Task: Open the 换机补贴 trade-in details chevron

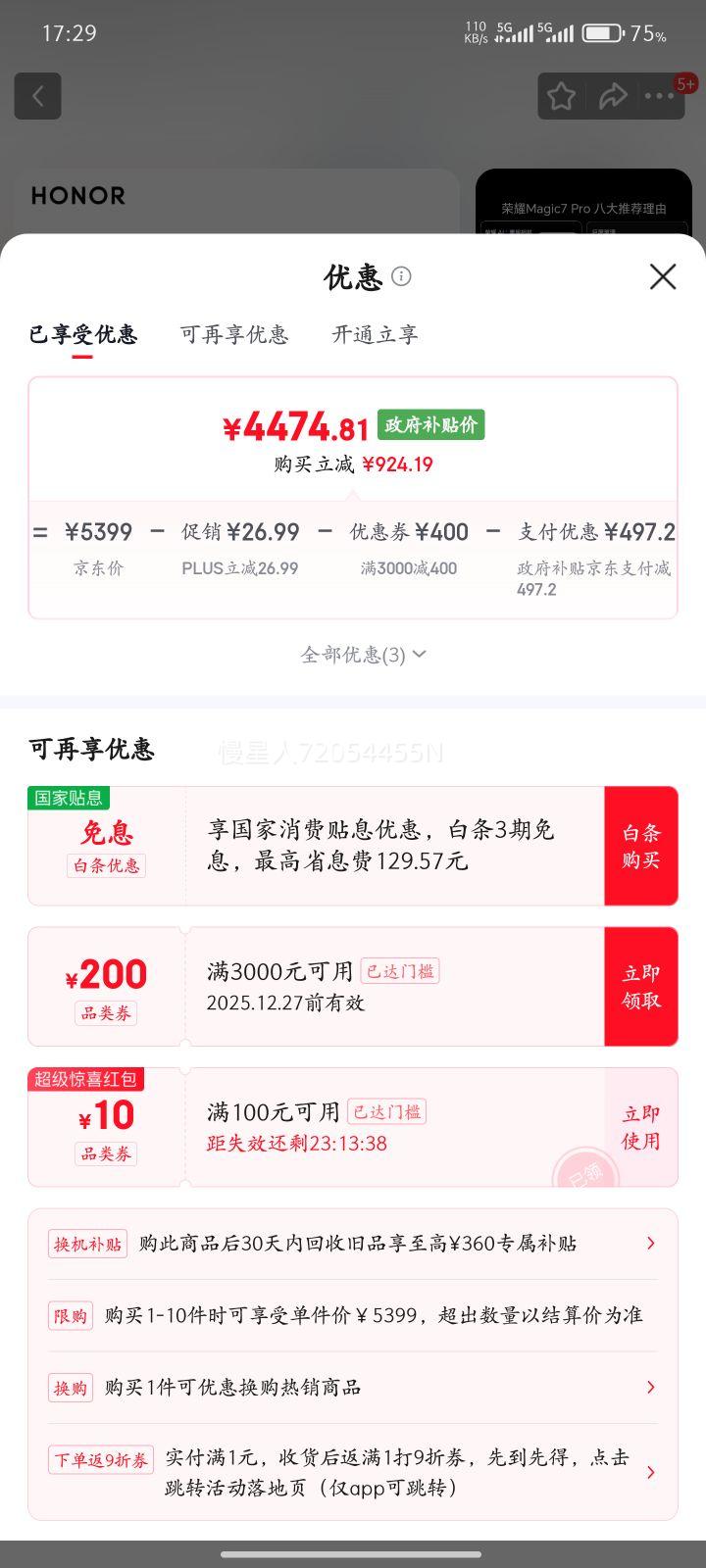Action: pos(650,1243)
